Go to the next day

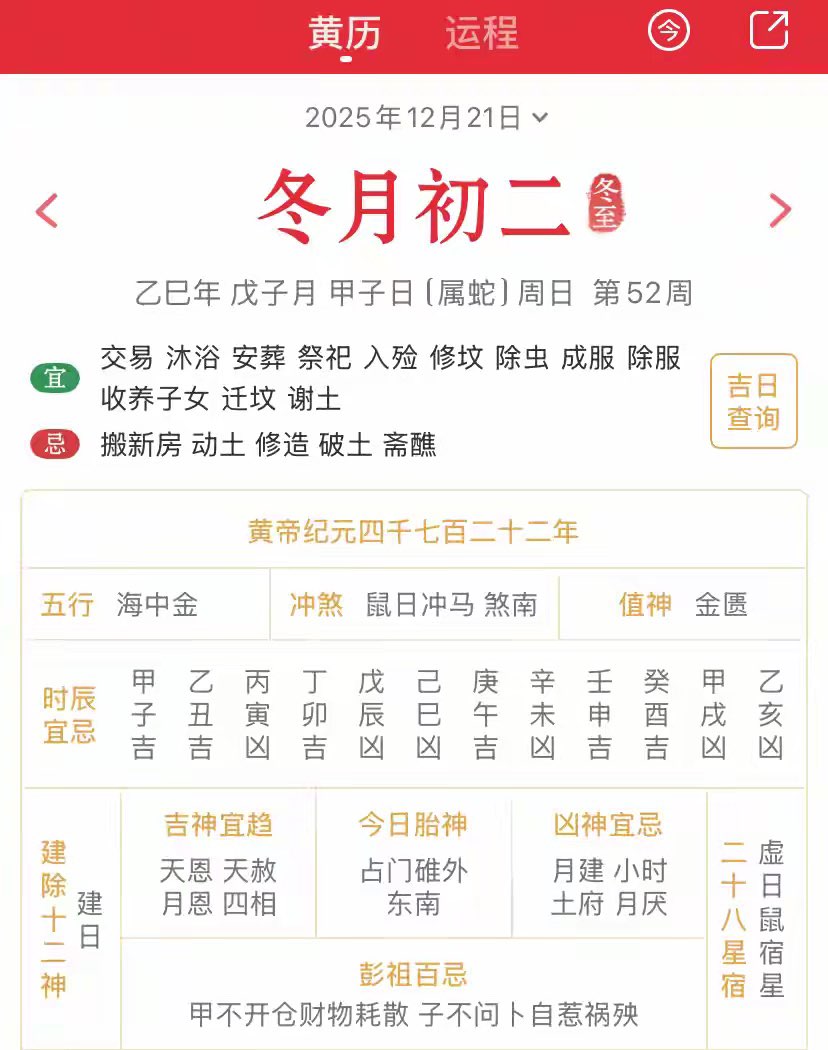point(779,211)
